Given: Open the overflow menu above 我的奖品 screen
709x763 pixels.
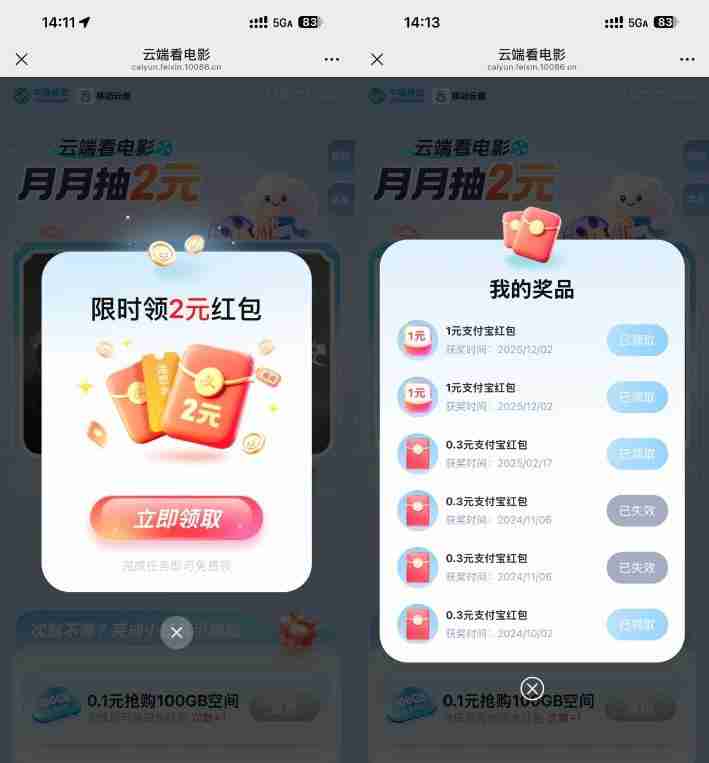Looking at the screenshot, I should pyautogui.click(x=687, y=59).
